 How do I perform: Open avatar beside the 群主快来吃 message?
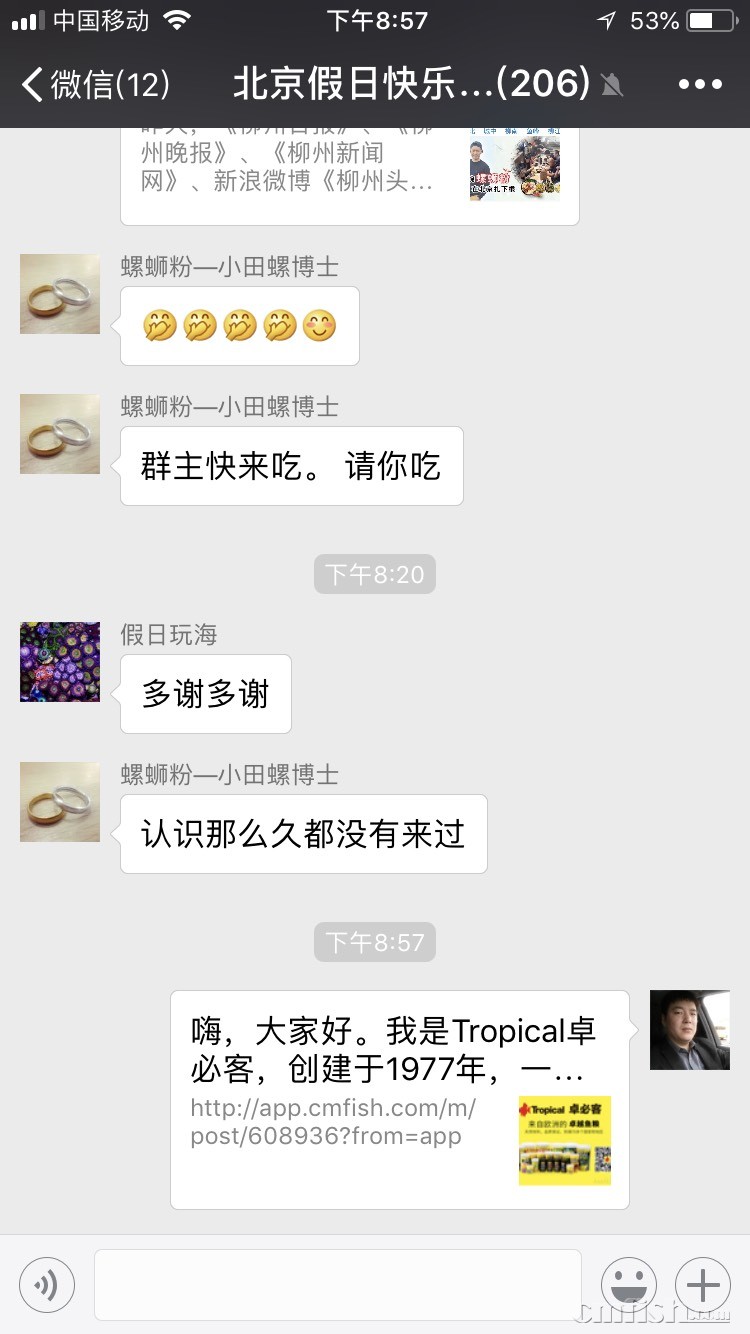tap(60, 434)
